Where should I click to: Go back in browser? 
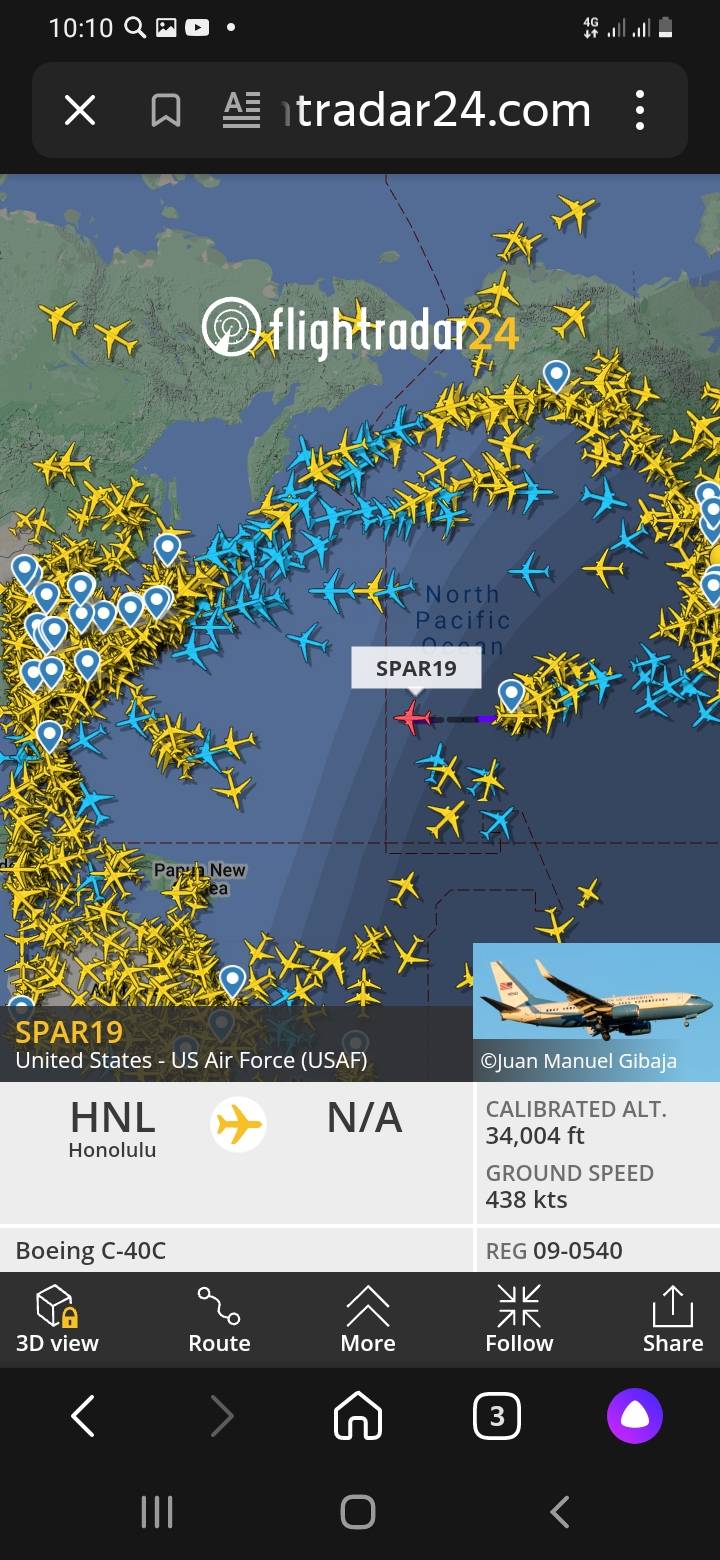(83, 1416)
